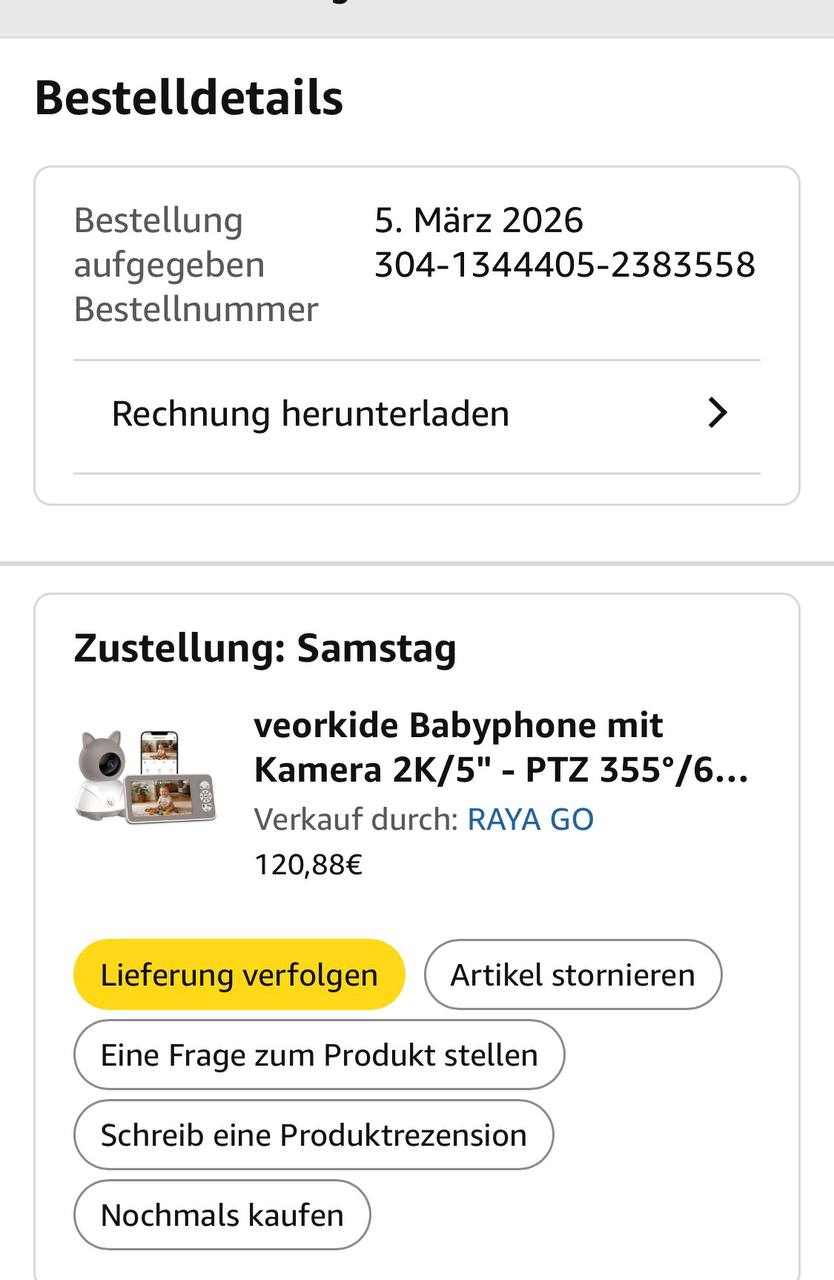Tap Schreib eine Produktrezension
This screenshot has width=834, height=1280.
click(x=313, y=1135)
